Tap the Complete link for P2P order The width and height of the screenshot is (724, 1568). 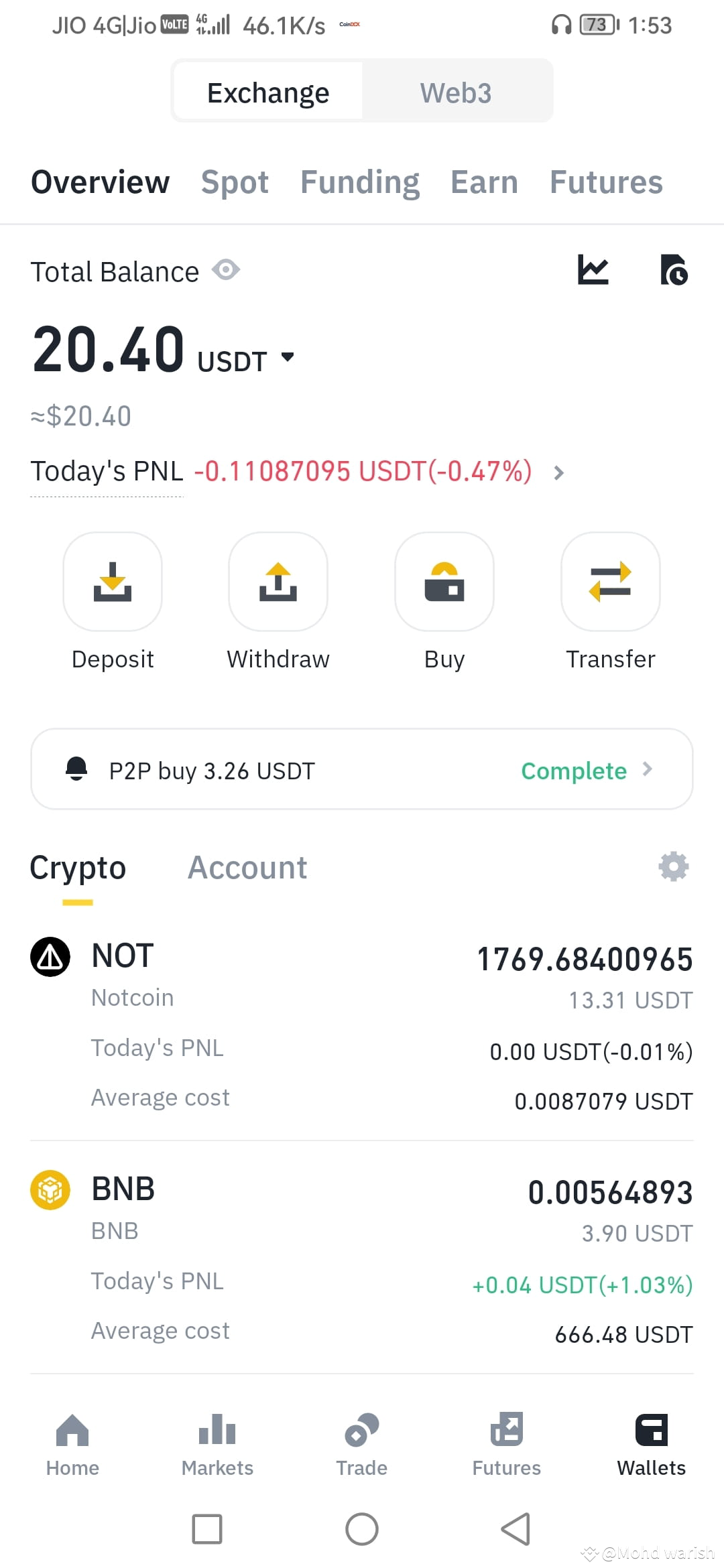[573, 771]
